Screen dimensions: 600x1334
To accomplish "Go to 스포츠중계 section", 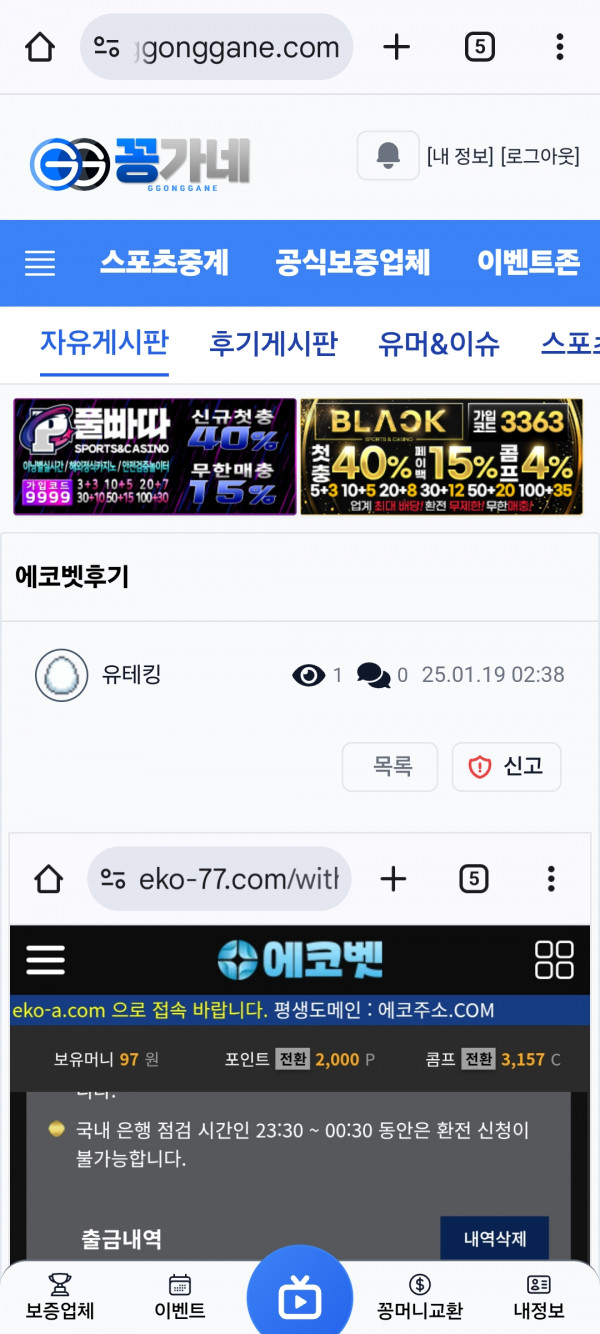I will pyautogui.click(x=164, y=263).
